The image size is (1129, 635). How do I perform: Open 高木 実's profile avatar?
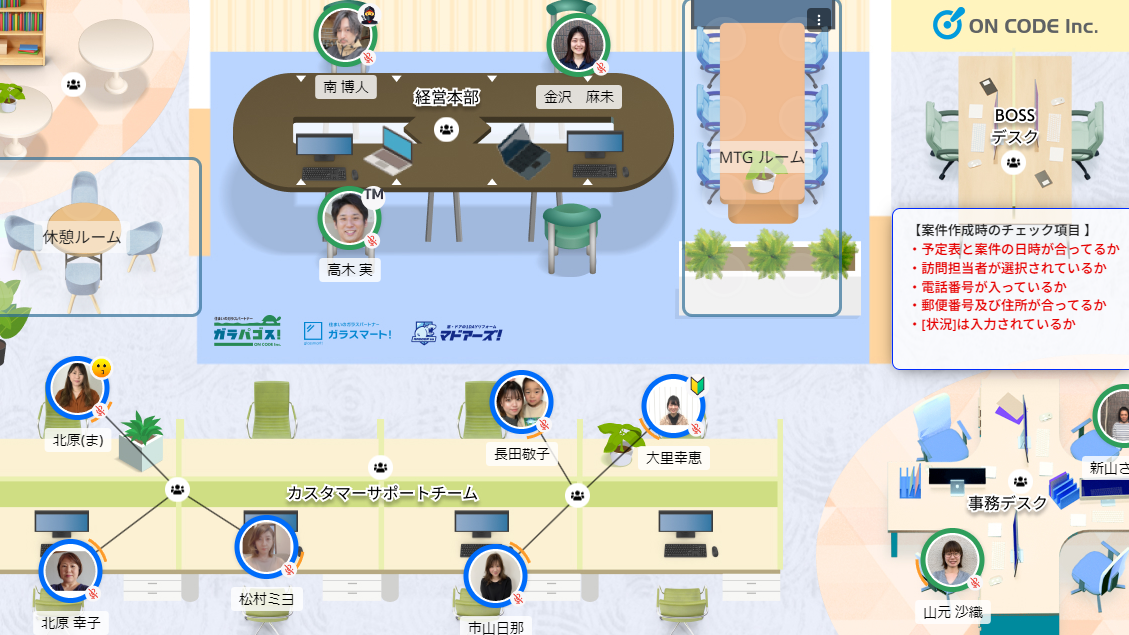351,217
